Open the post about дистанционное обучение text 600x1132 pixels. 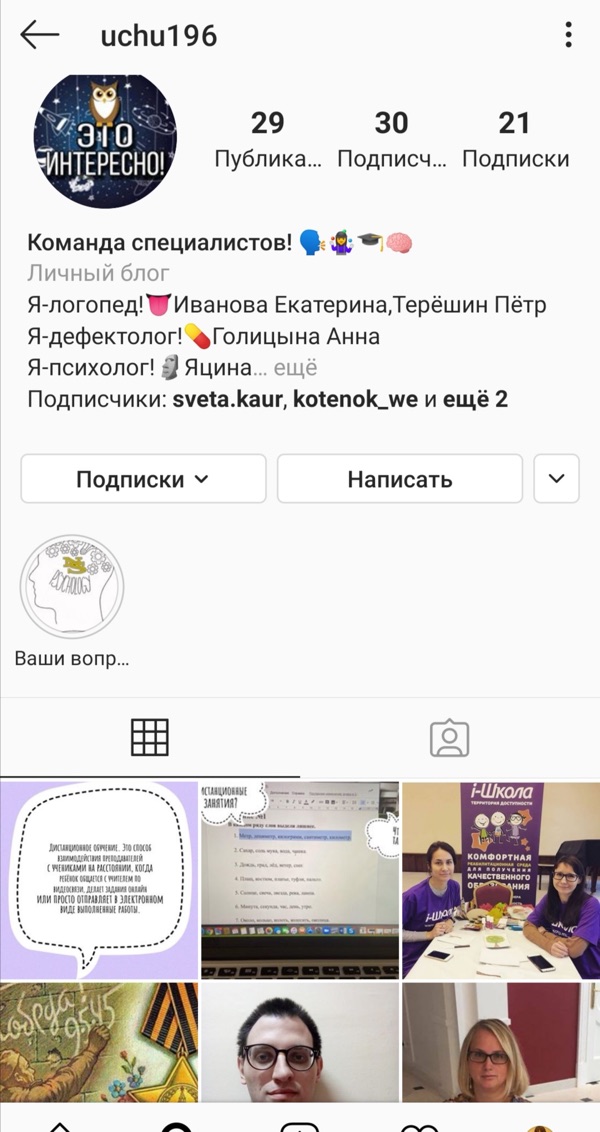point(99,880)
